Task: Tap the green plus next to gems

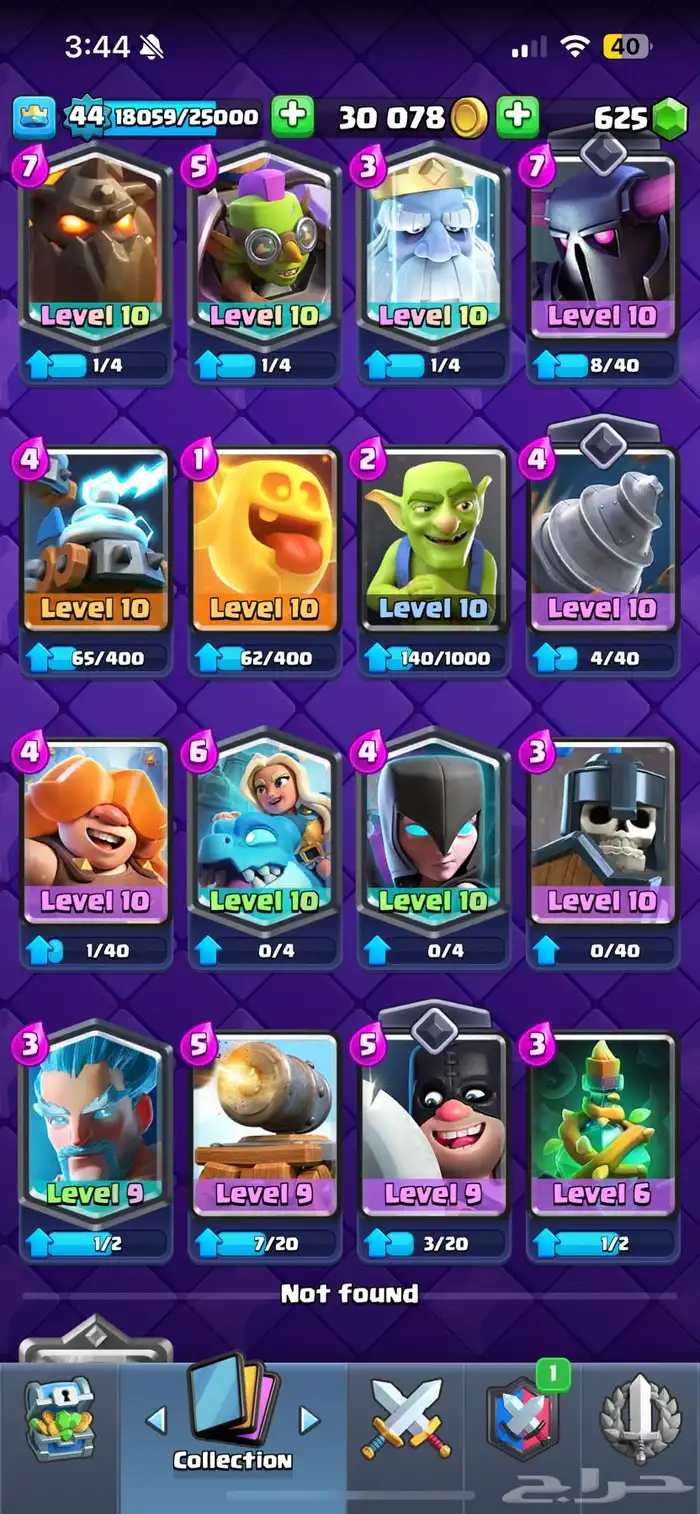Action: 517,117
